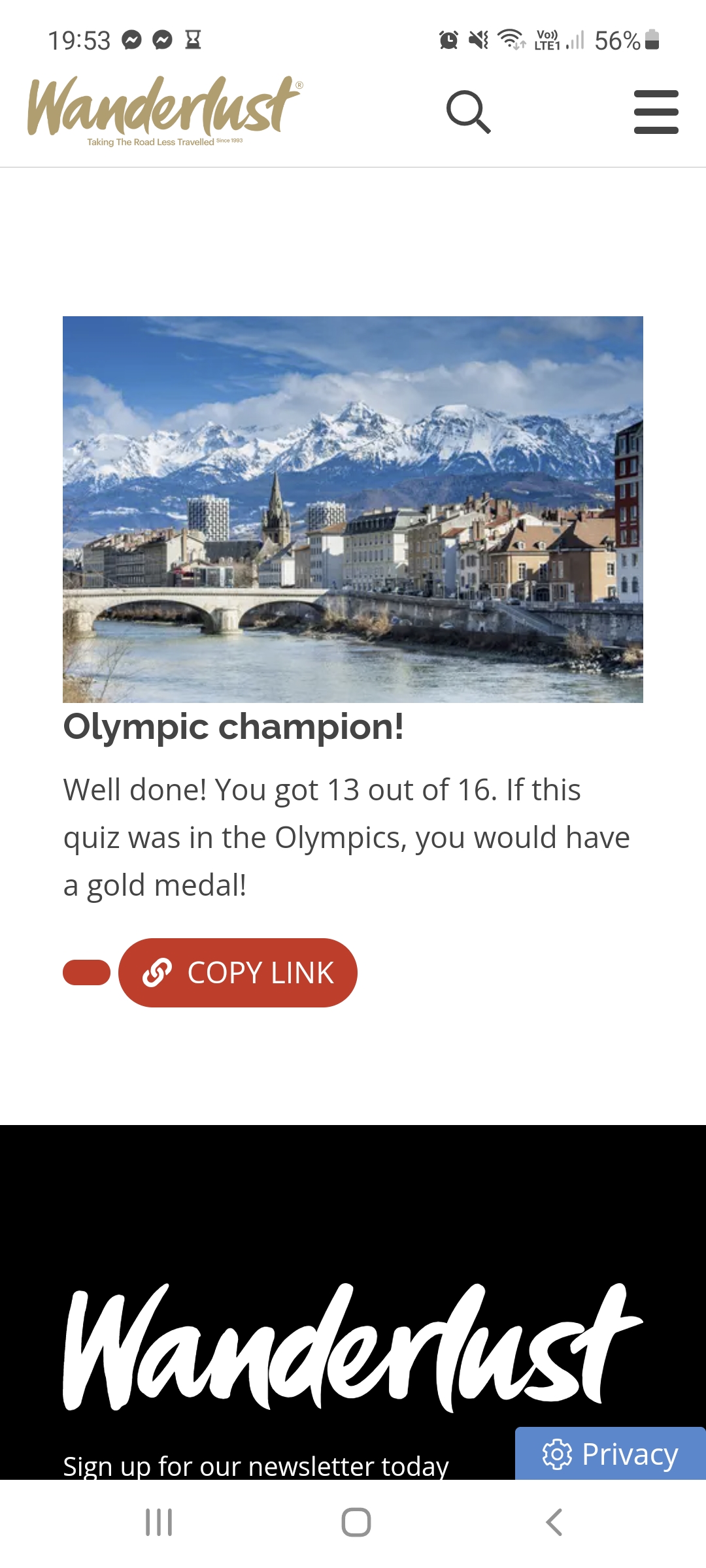Image resolution: width=706 pixels, height=1568 pixels.
Task: Copy the quiz result link
Action: point(238,972)
